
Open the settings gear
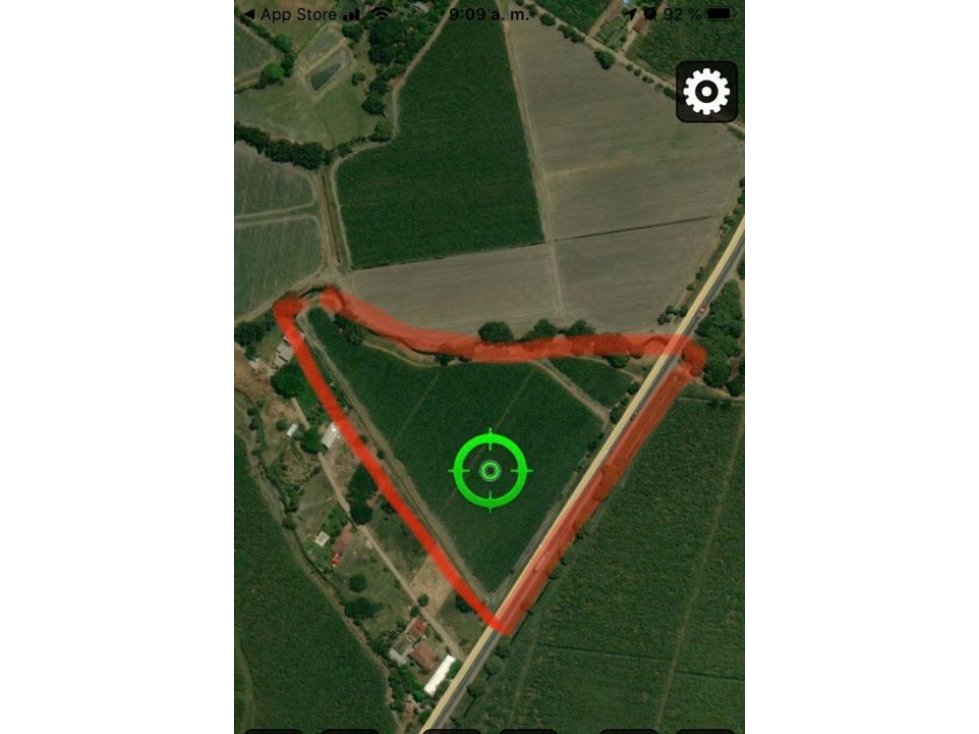pos(706,92)
